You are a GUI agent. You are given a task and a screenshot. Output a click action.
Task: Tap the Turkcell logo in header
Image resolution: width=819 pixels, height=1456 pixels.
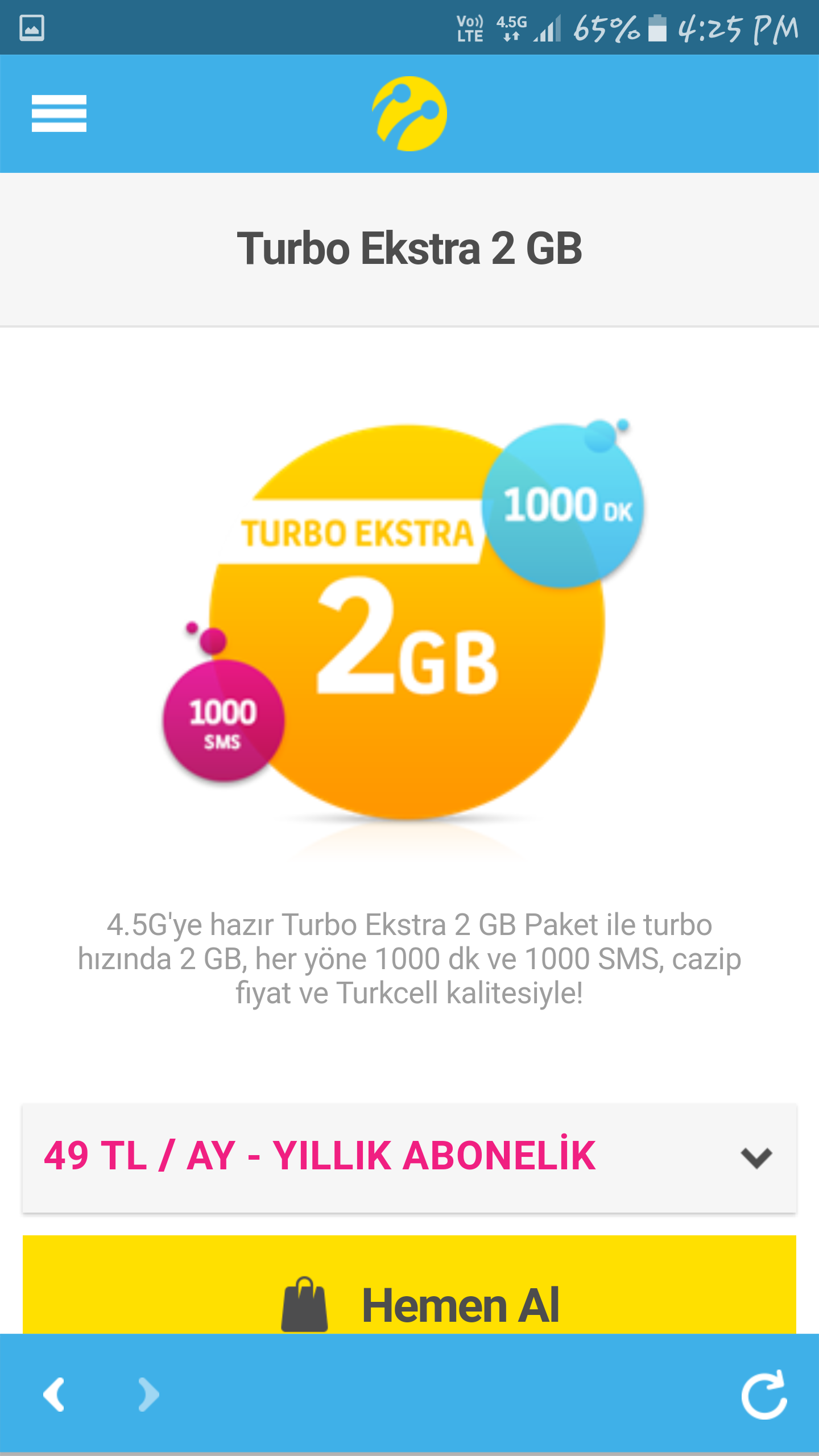409,114
